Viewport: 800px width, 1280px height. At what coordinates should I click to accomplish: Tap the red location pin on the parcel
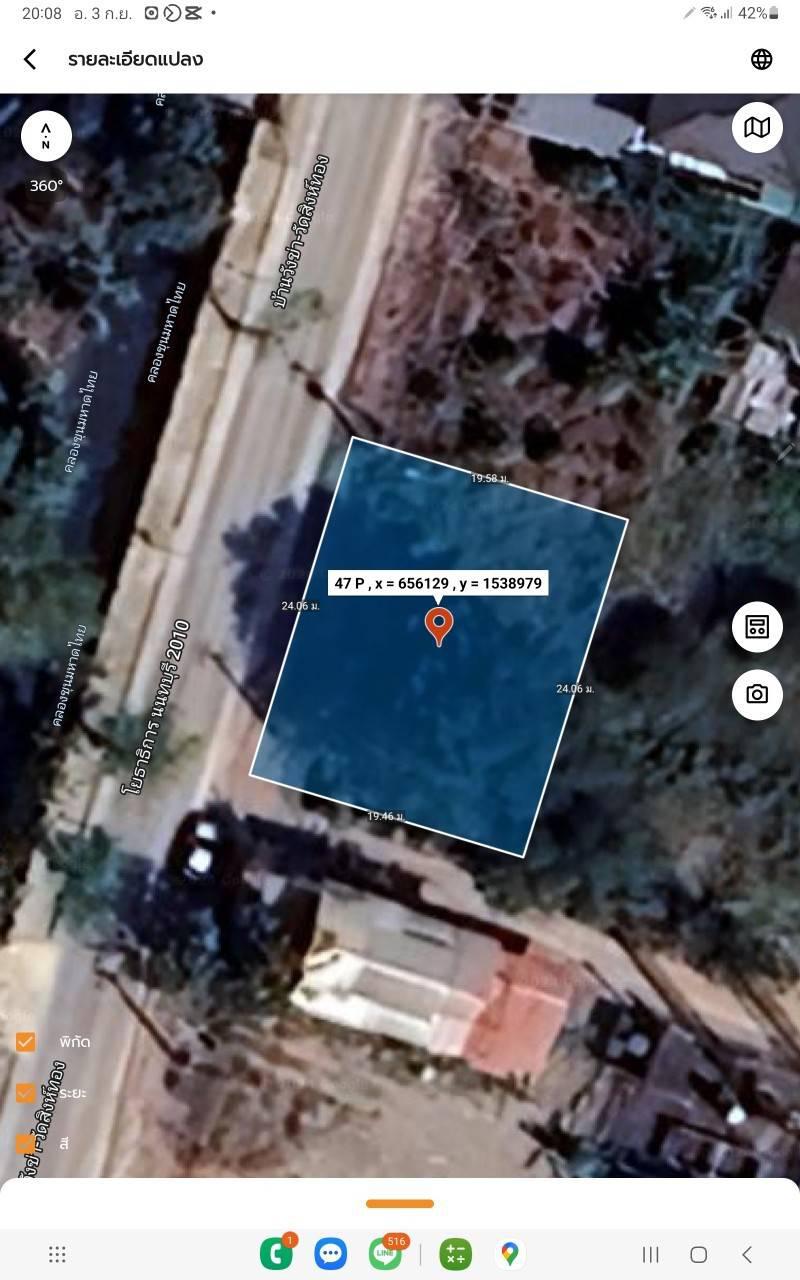pyautogui.click(x=439, y=625)
